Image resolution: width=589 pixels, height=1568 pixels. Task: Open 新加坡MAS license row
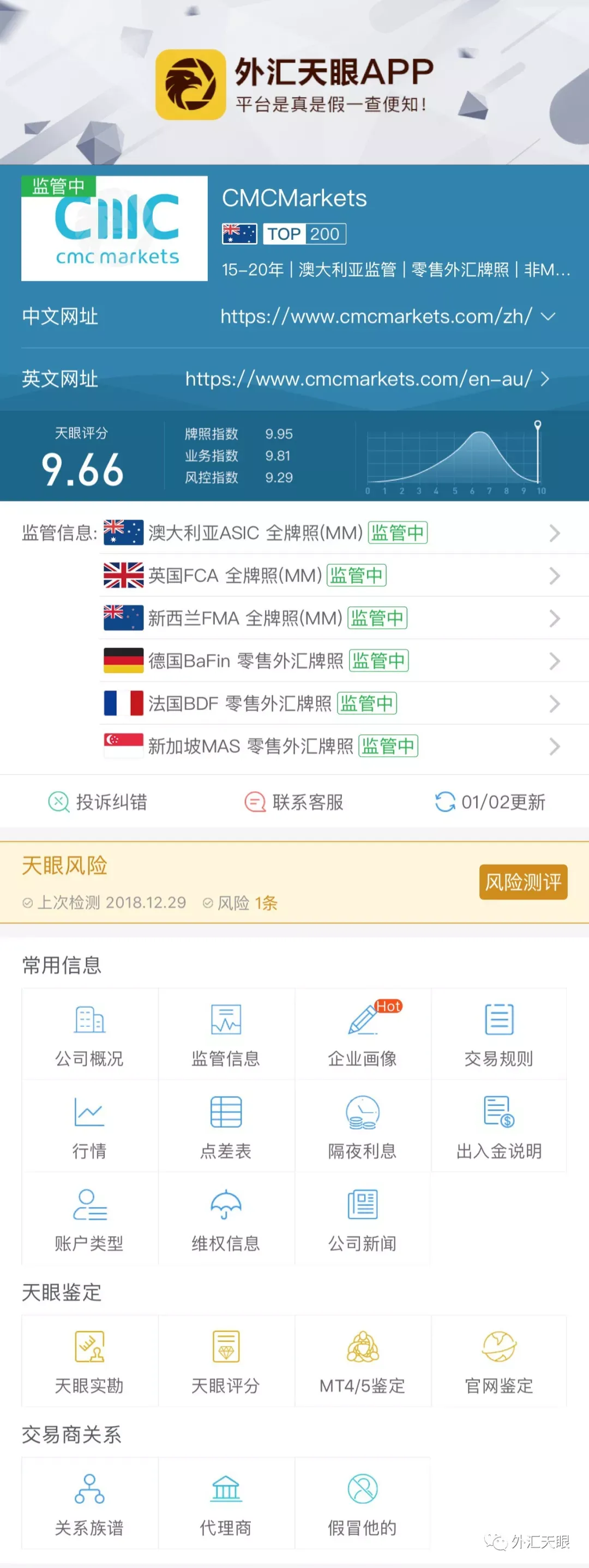(x=344, y=746)
